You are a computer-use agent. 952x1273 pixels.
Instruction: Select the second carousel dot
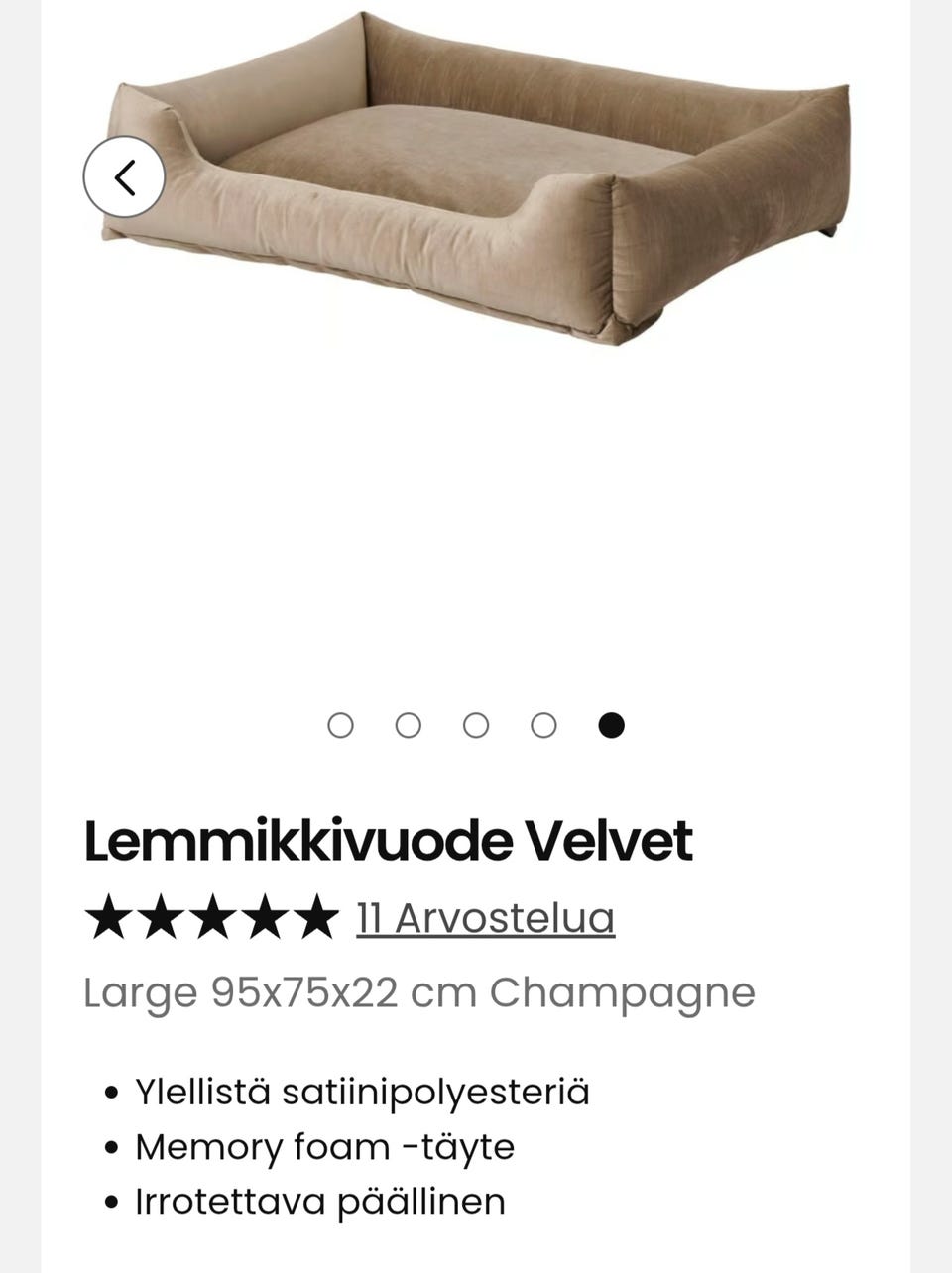pyautogui.click(x=409, y=726)
